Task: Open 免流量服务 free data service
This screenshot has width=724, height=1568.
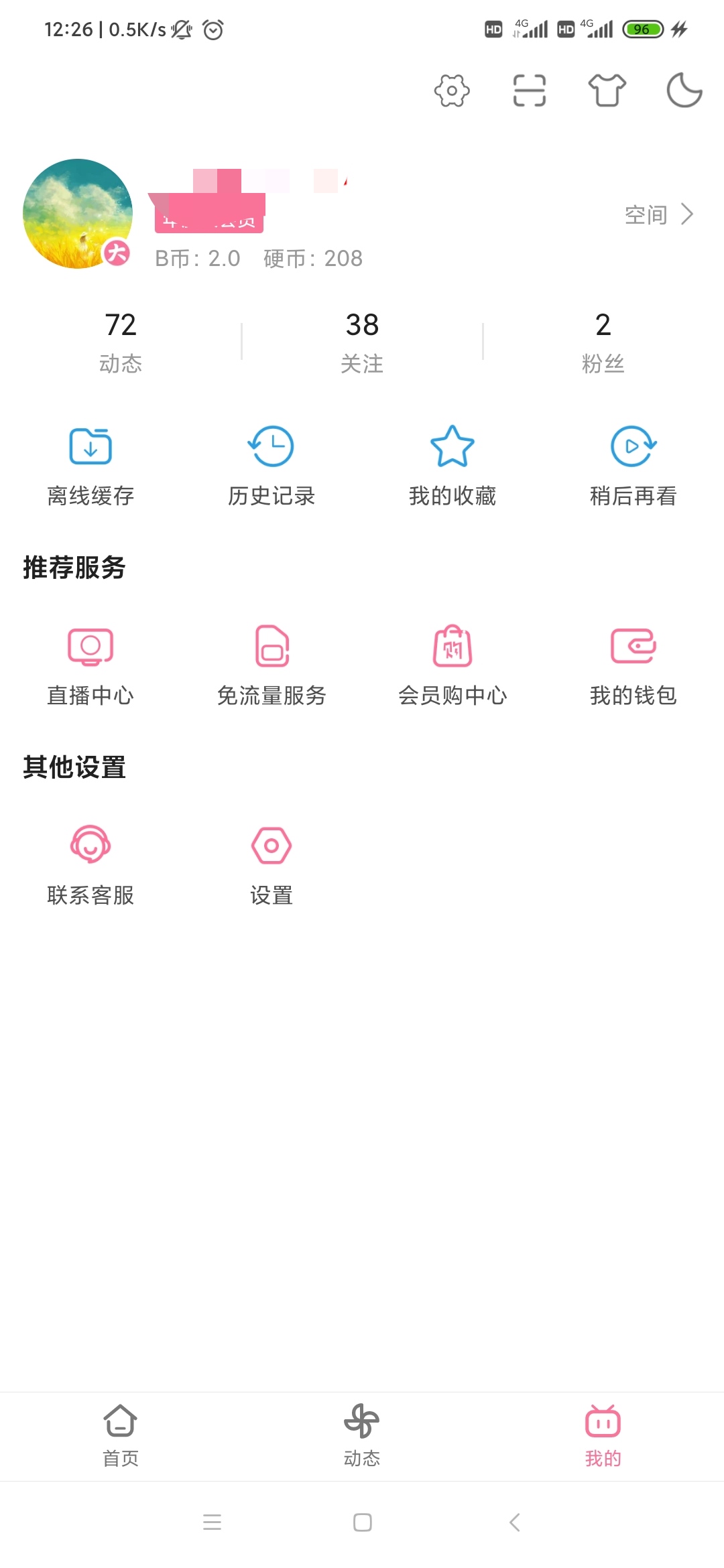Action: [271, 665]
